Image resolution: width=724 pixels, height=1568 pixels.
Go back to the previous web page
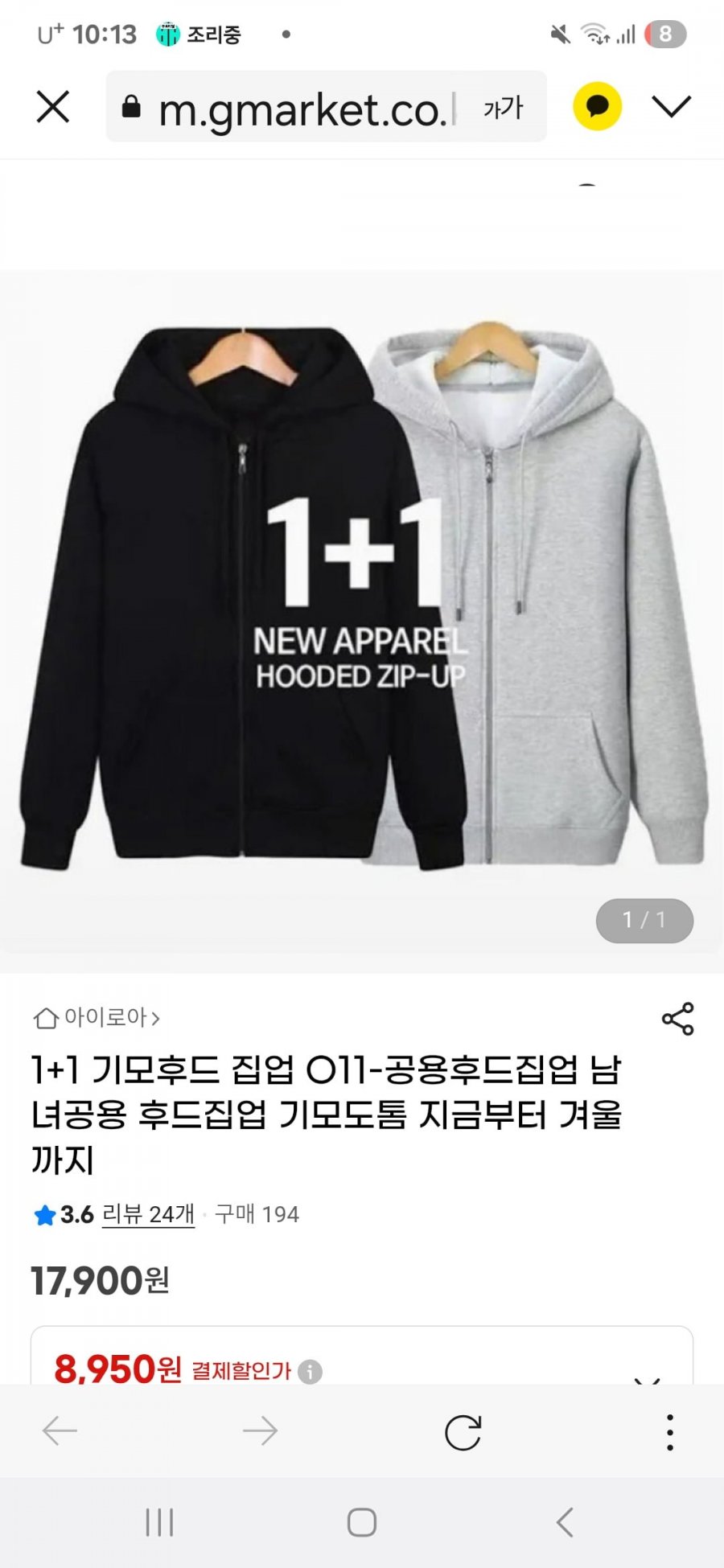click(60, 1431)
